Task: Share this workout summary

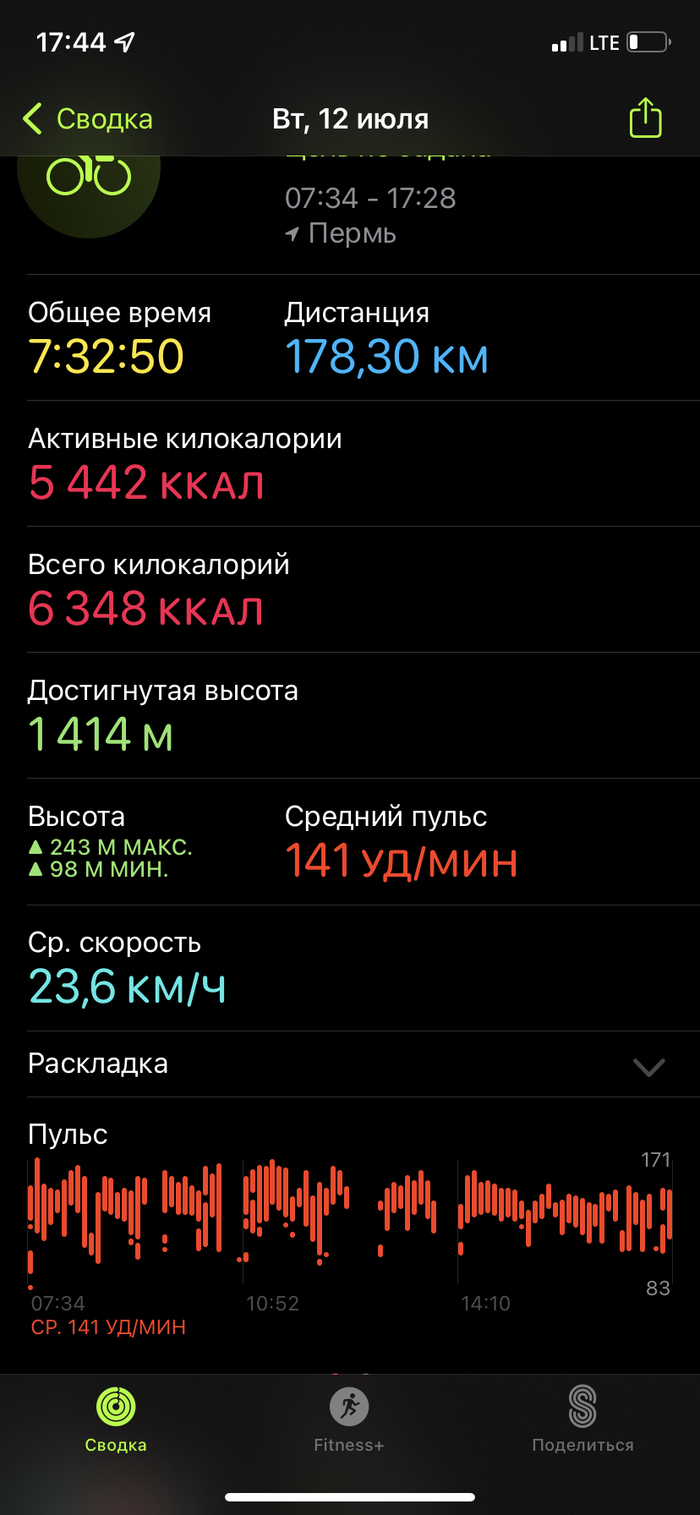Action: point(645,119)
